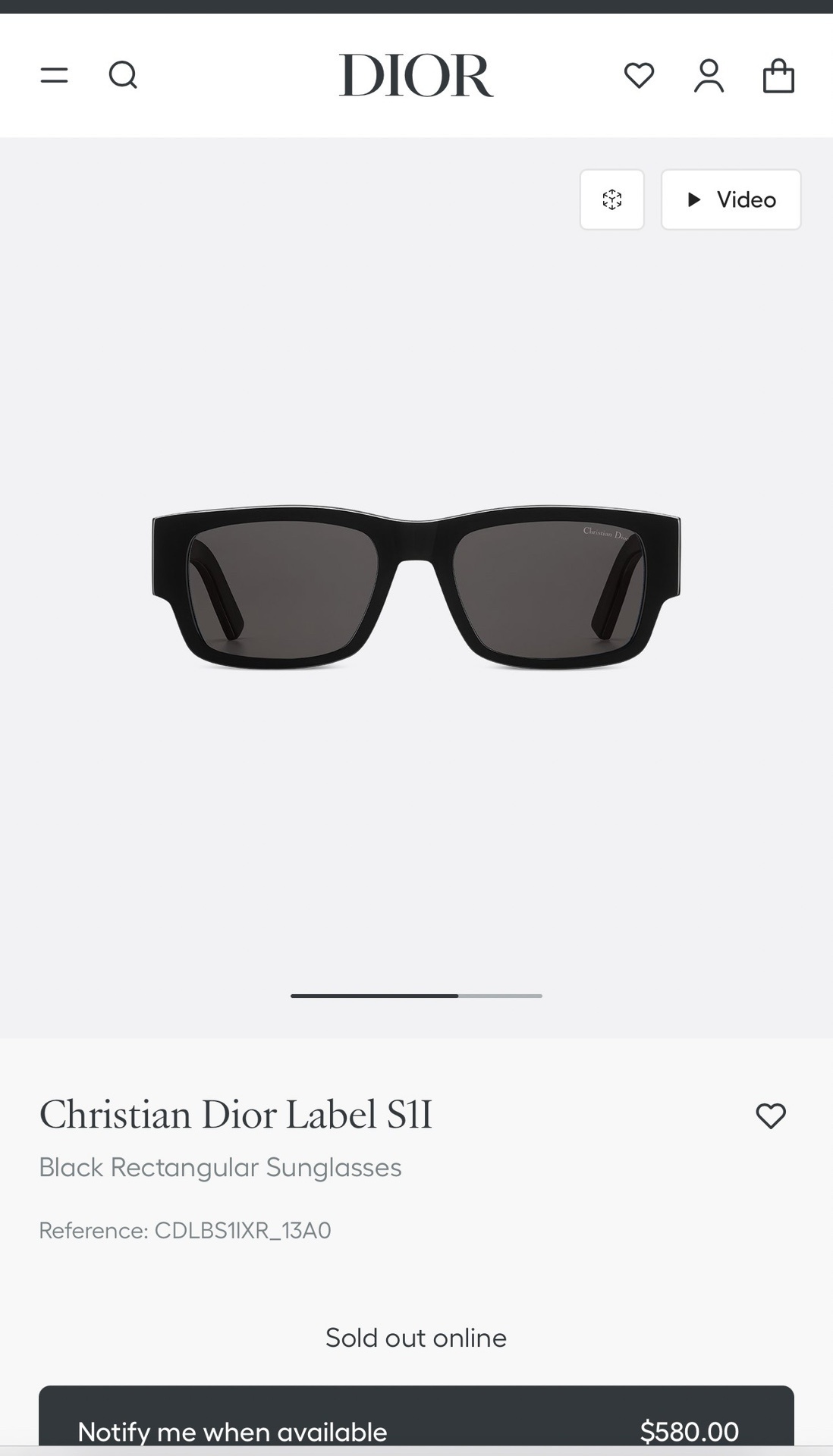This screenshot has height=1456, width=833.
Task: Open the hamburger navigation menu
Action: 53,75
